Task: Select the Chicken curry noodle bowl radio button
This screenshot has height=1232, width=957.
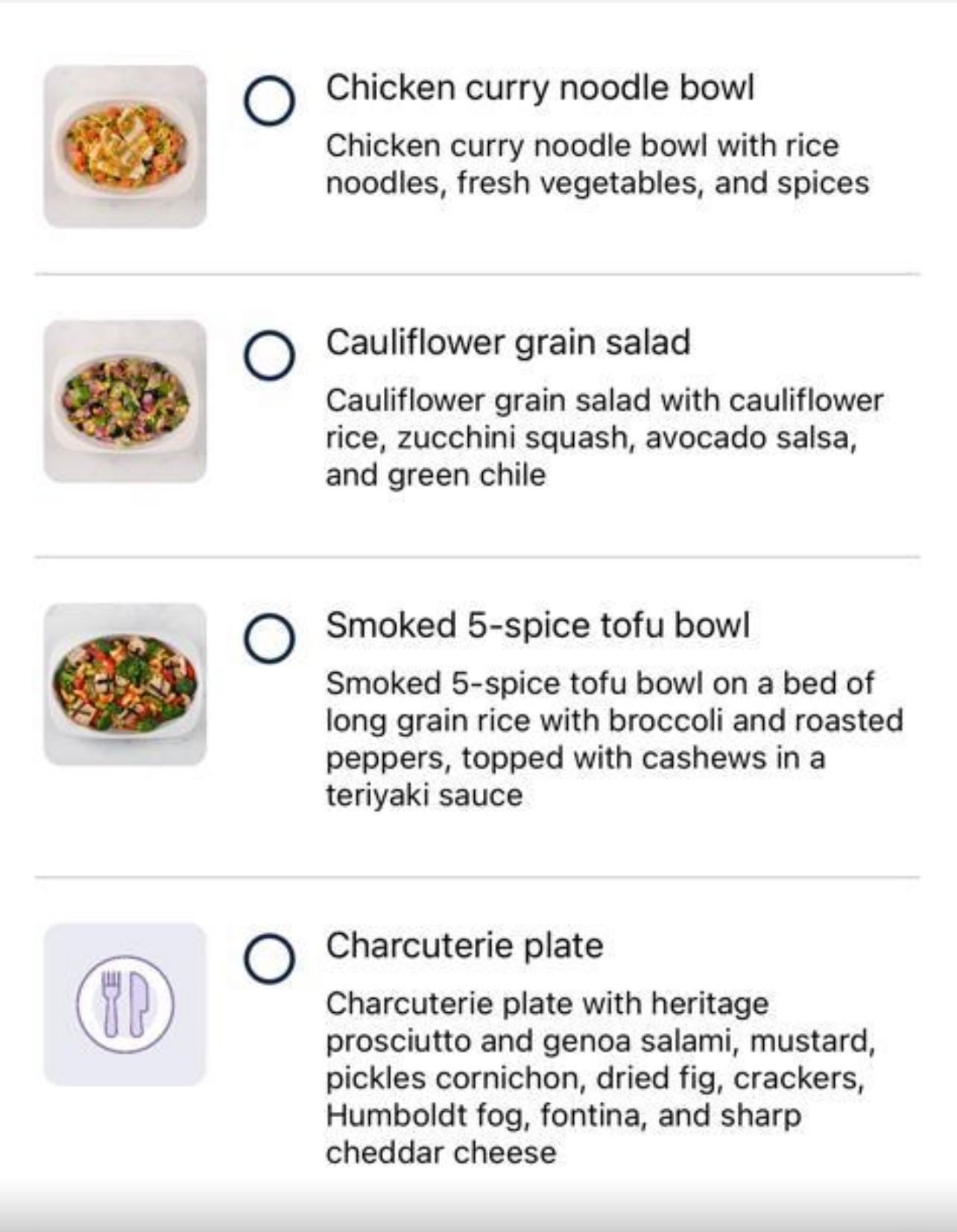Action: [269, 101]
